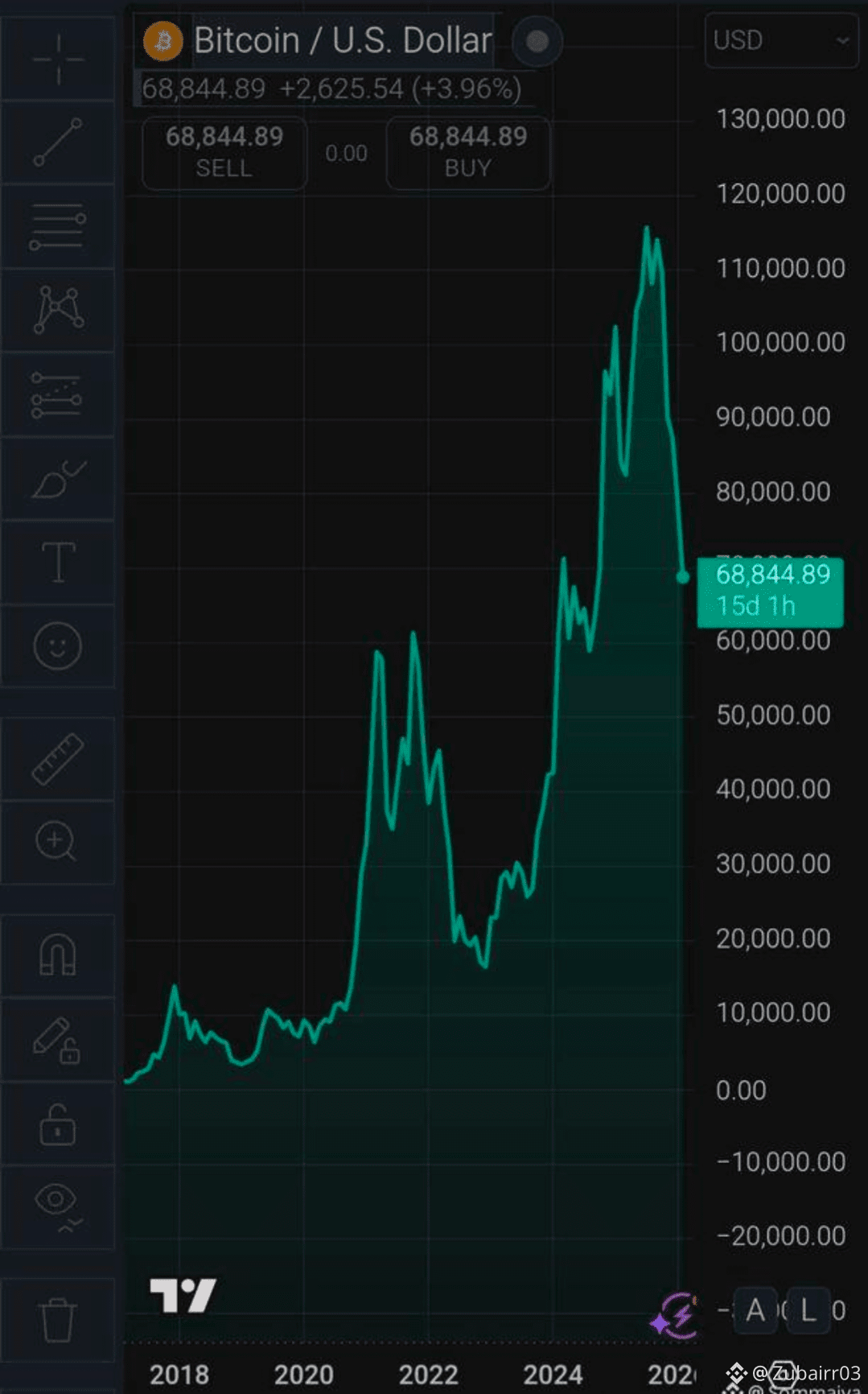Viewport: 868px width, 1394px height.
Task: Toggle magnet mode
Action: coord(58,955)
